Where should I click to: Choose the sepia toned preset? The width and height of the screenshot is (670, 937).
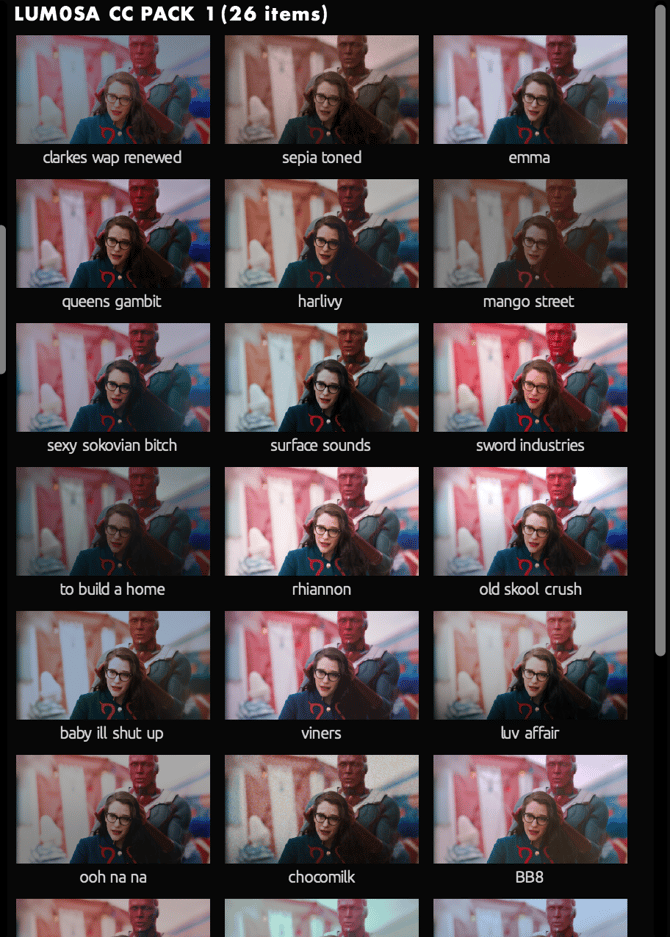pos(321,90)
